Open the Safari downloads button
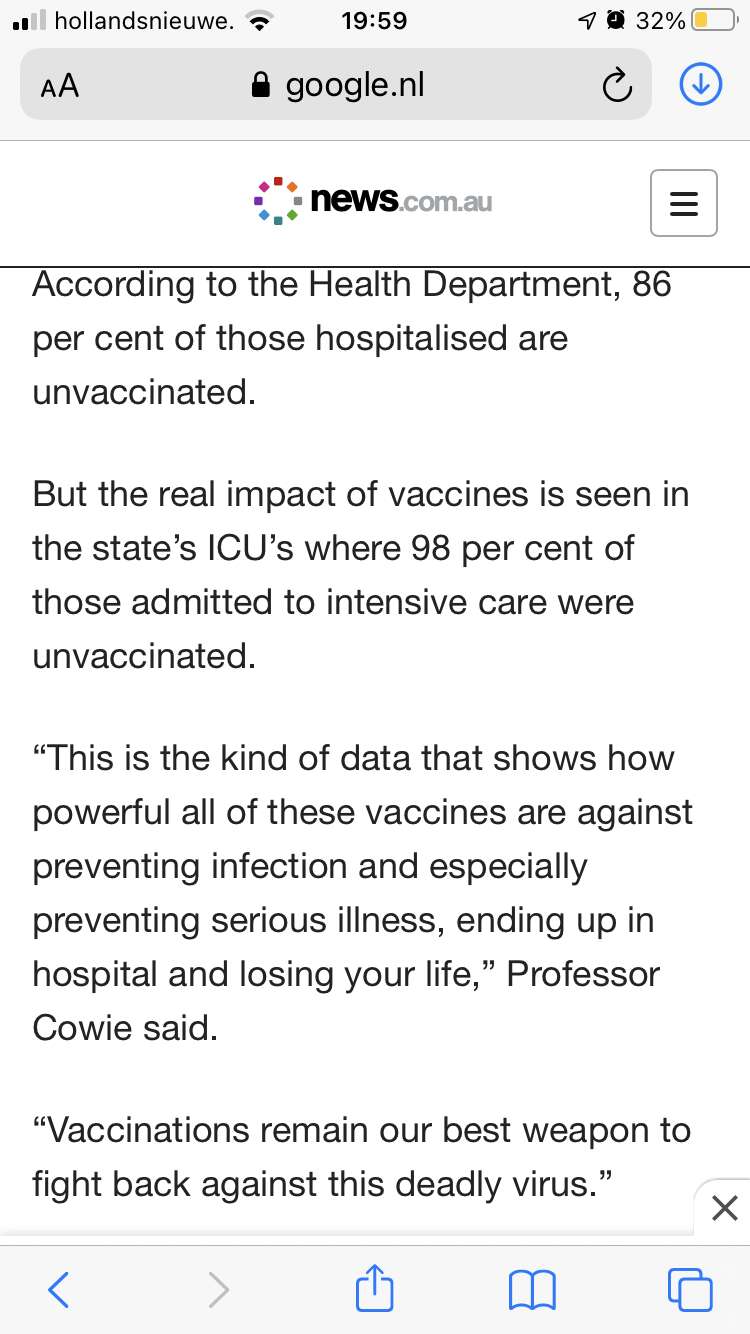Image resolution: width=750 pixels, height=1334 pixels. 701,85
